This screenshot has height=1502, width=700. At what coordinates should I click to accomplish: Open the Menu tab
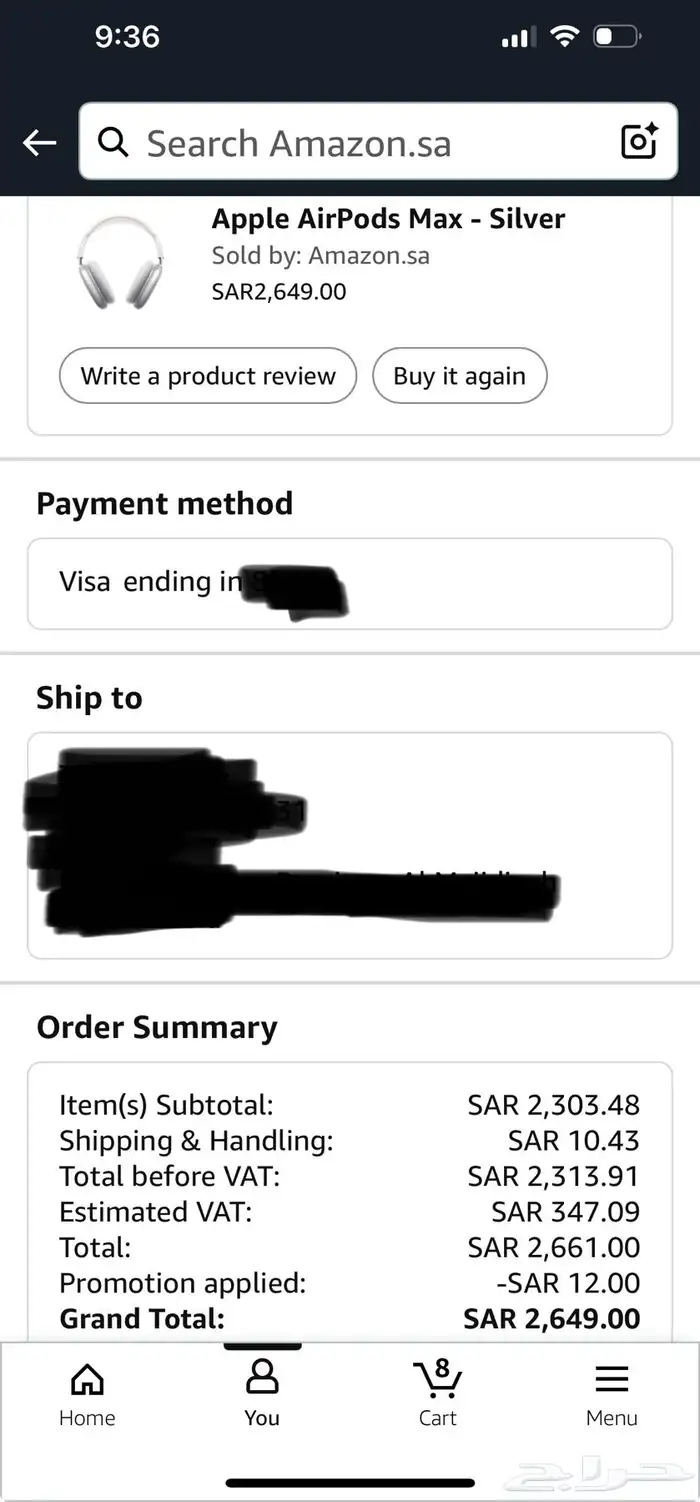tap(612, 1394)
